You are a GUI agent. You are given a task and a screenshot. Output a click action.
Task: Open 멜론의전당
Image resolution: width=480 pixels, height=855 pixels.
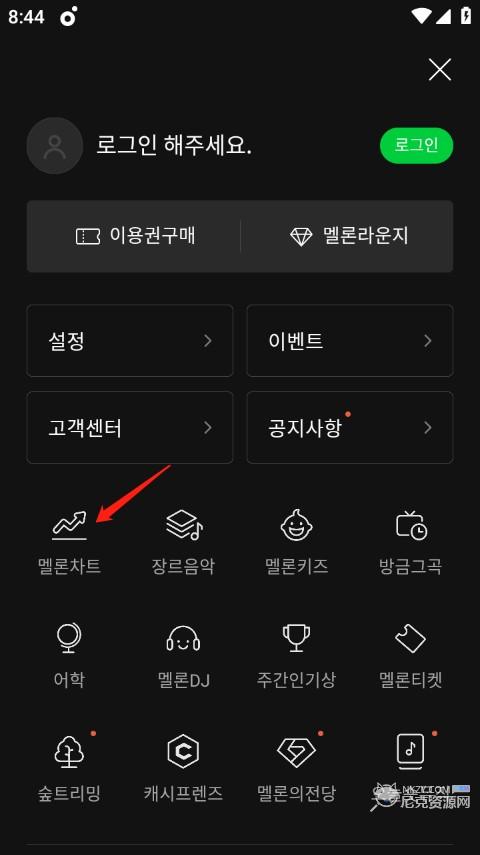(x=297, y=769)
